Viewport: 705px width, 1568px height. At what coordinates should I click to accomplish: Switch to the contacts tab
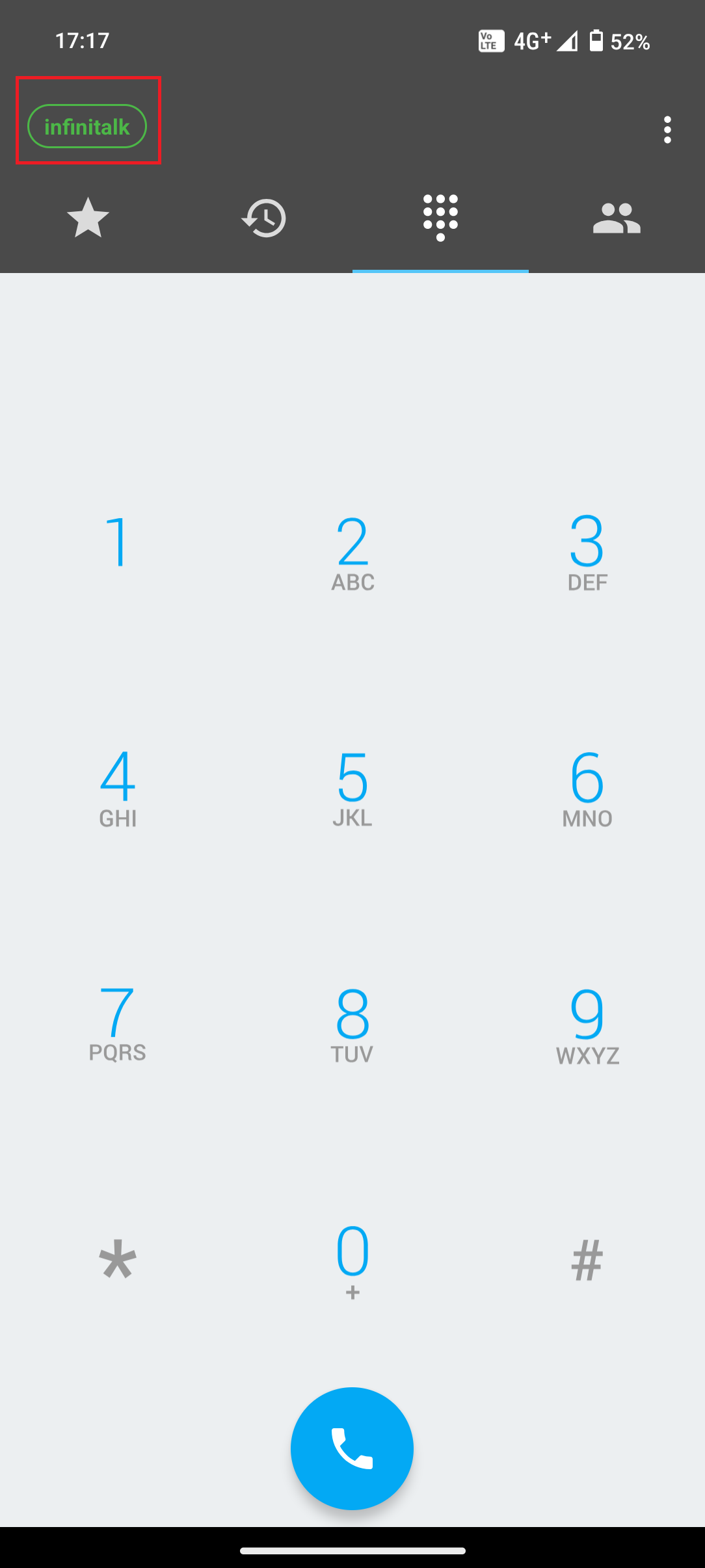[x=617, y=218]
